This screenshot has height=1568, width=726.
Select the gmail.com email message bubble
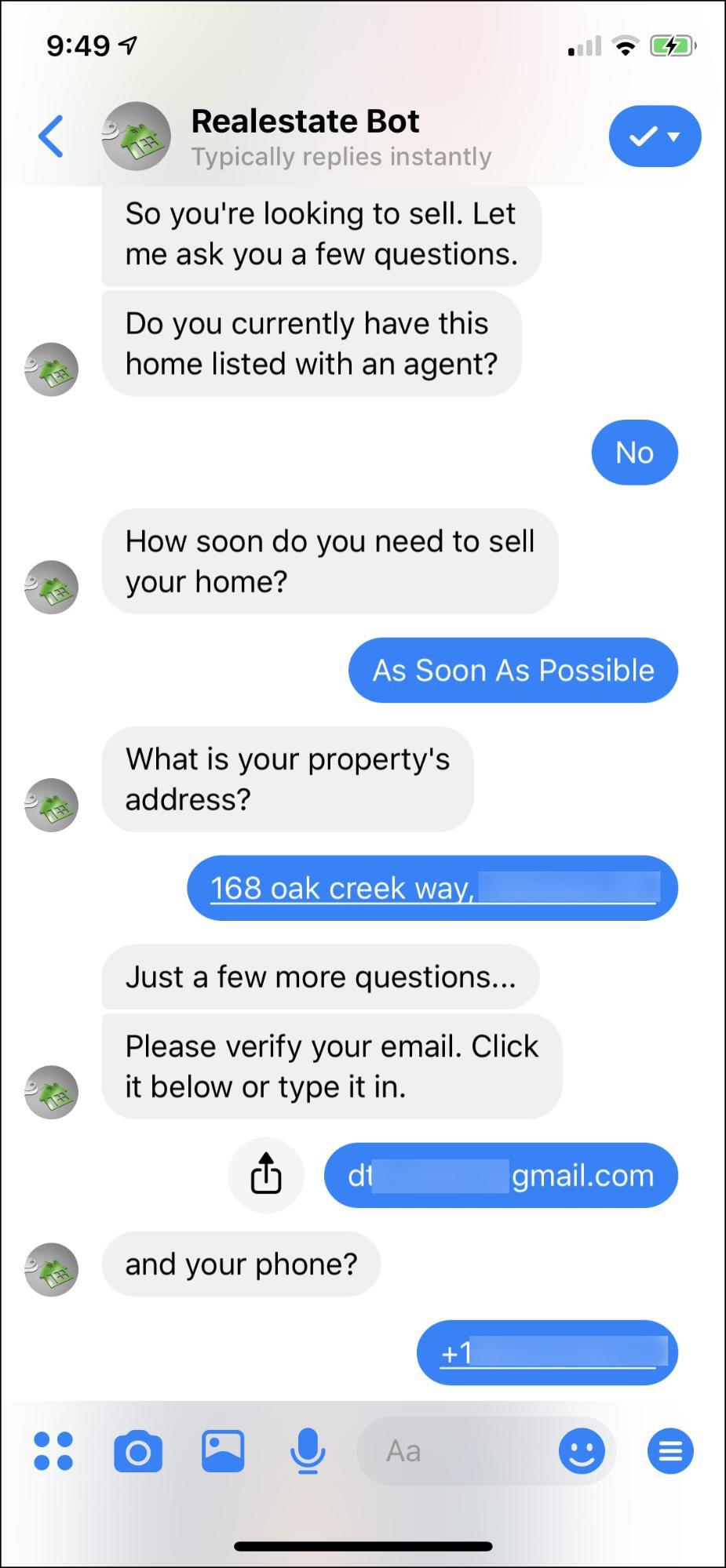(x=500, y=1174)
